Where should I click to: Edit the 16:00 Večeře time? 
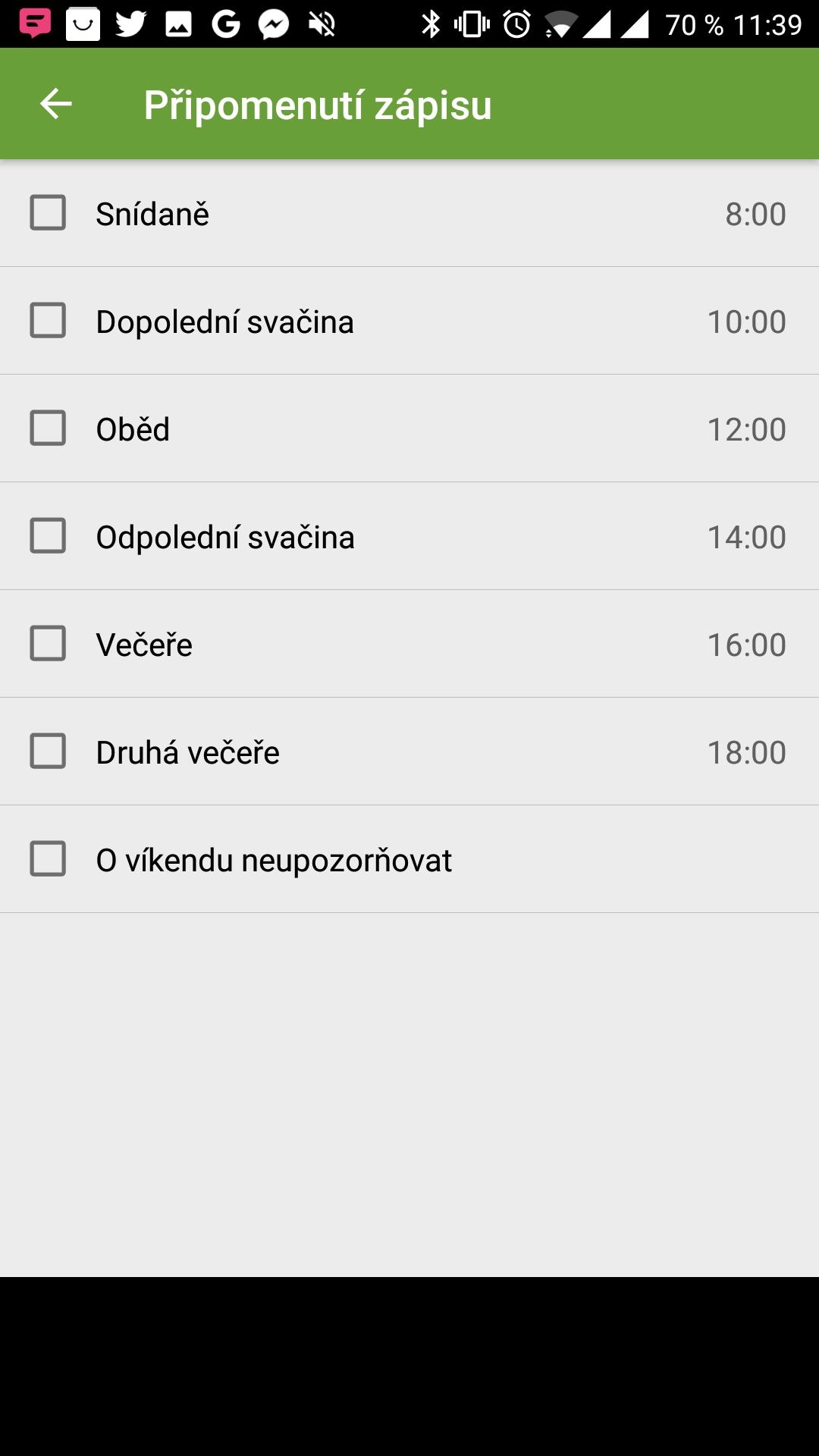(x=747, y=645)
